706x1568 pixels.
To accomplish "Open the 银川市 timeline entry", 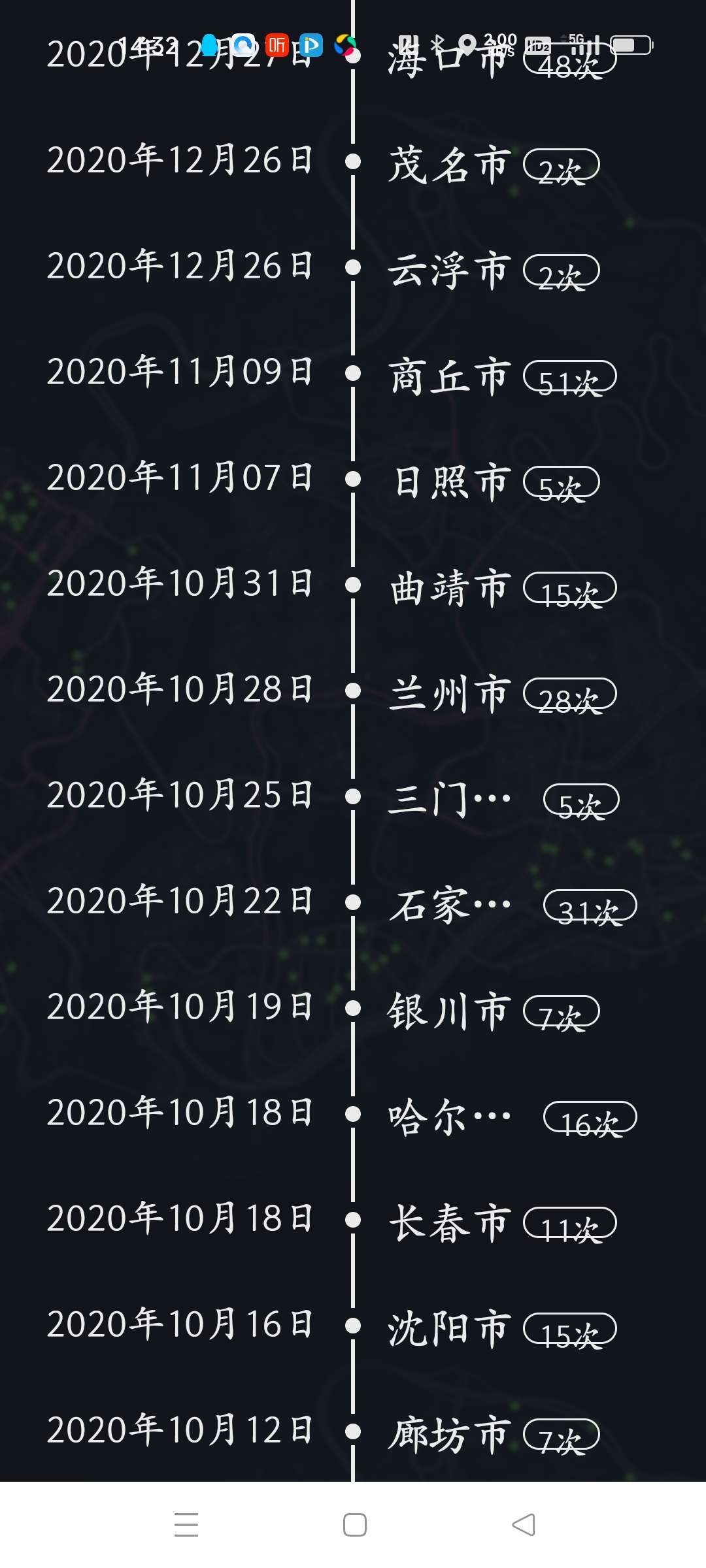I will (448, 1011).
